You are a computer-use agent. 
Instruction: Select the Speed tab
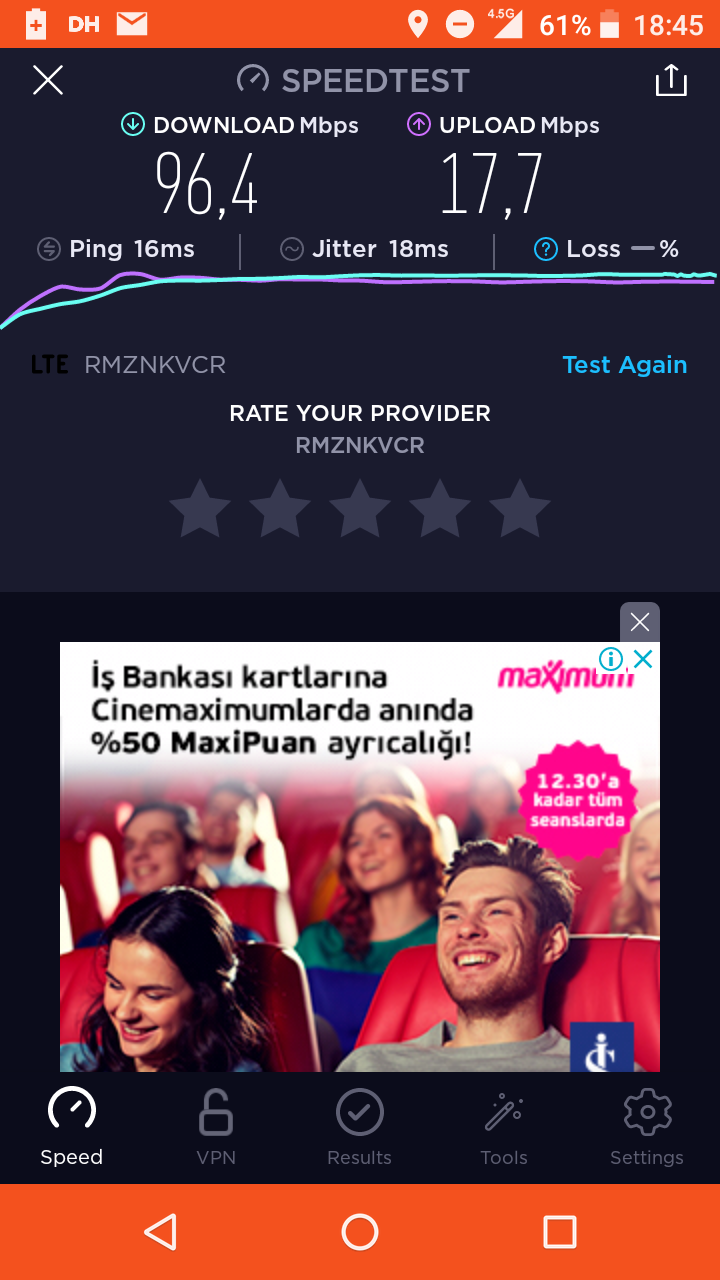coord(72,1128)
